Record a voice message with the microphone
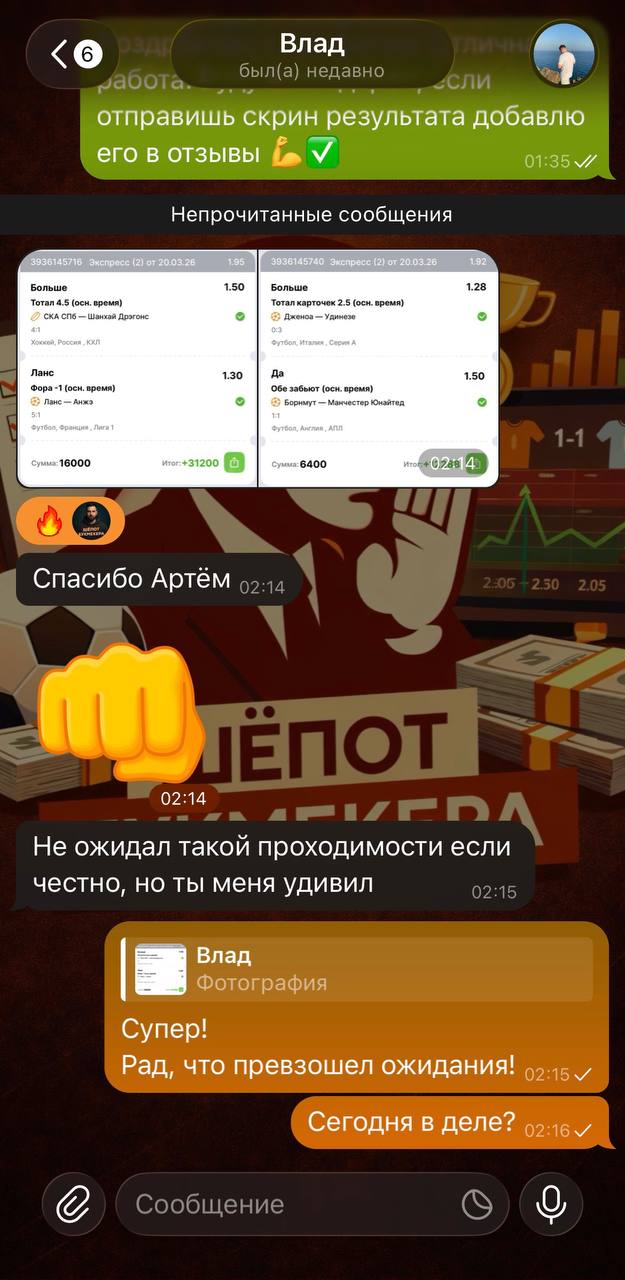 coord(551,1204)
